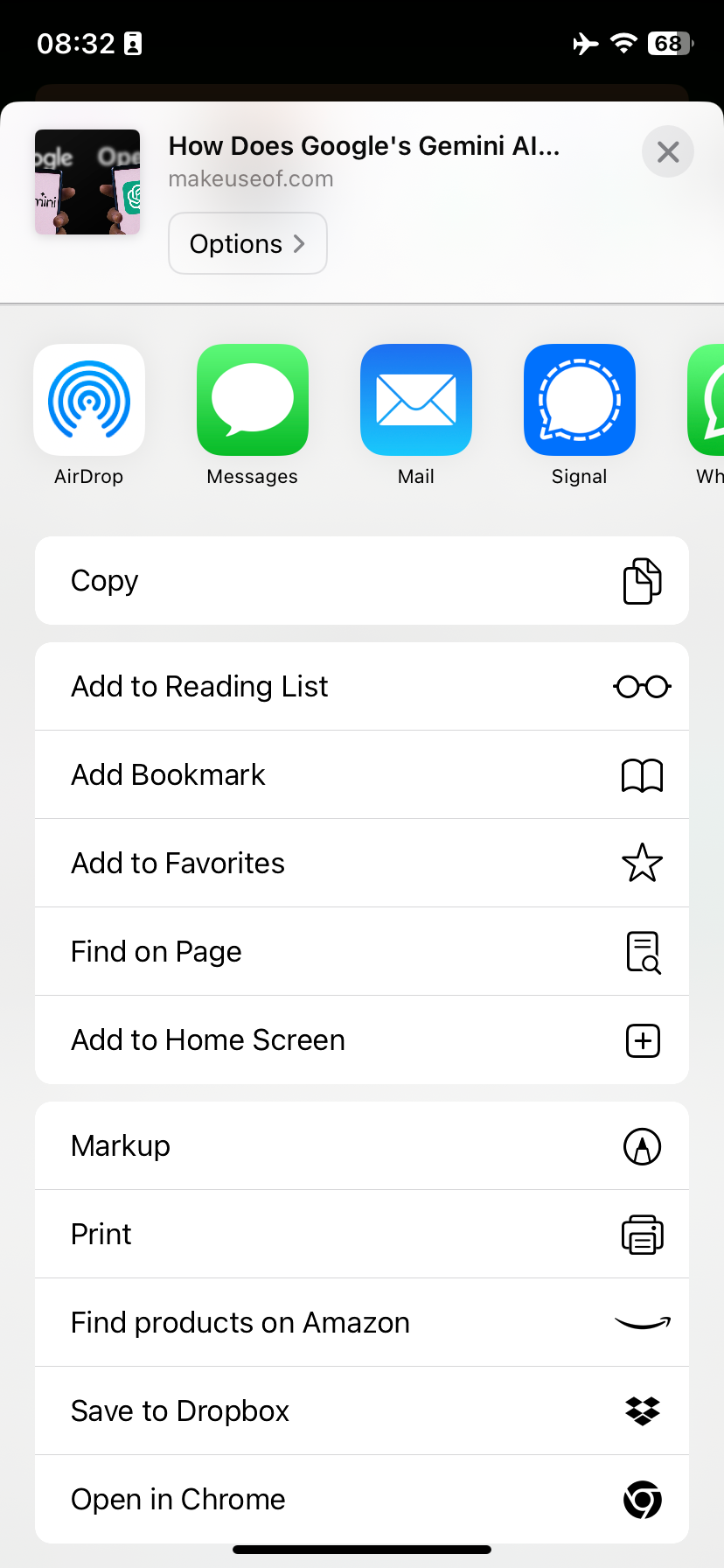
Task: Select Add Bookmark
Action: [362, 775]
